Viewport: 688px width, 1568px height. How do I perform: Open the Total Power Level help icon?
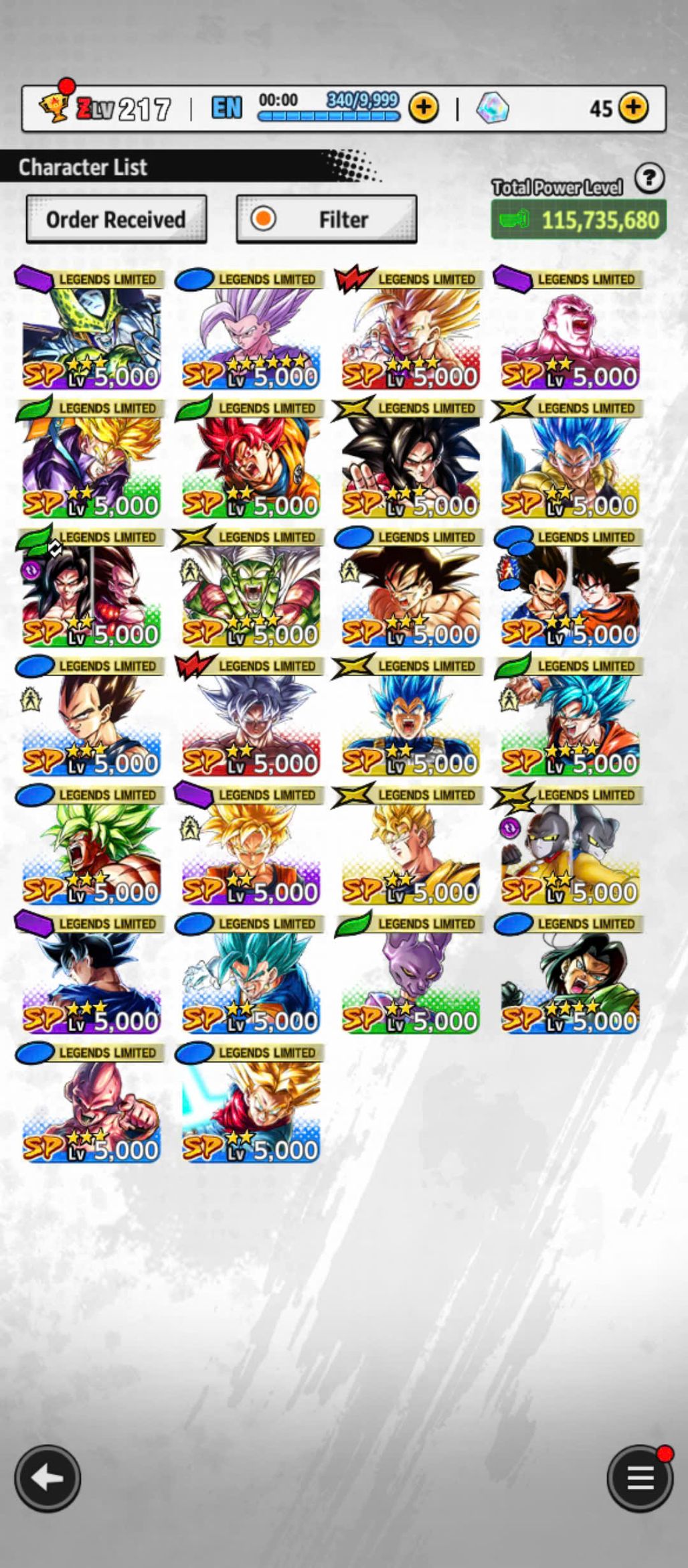tap(649, 179)
